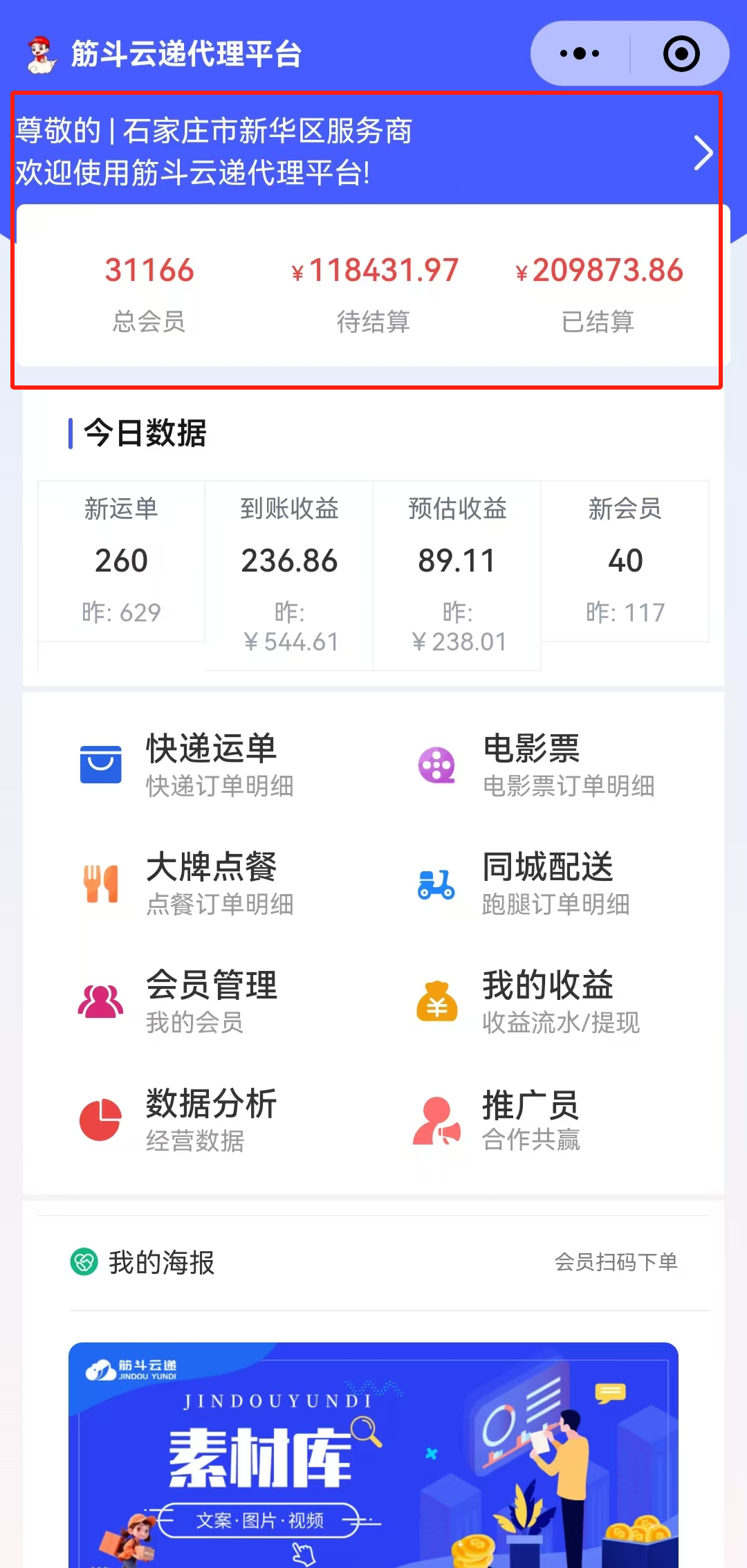The width and height of the screenshot is (747, 1568).
Task: Tap the 我的海报 heart icon
Action: coord(84,1262)
